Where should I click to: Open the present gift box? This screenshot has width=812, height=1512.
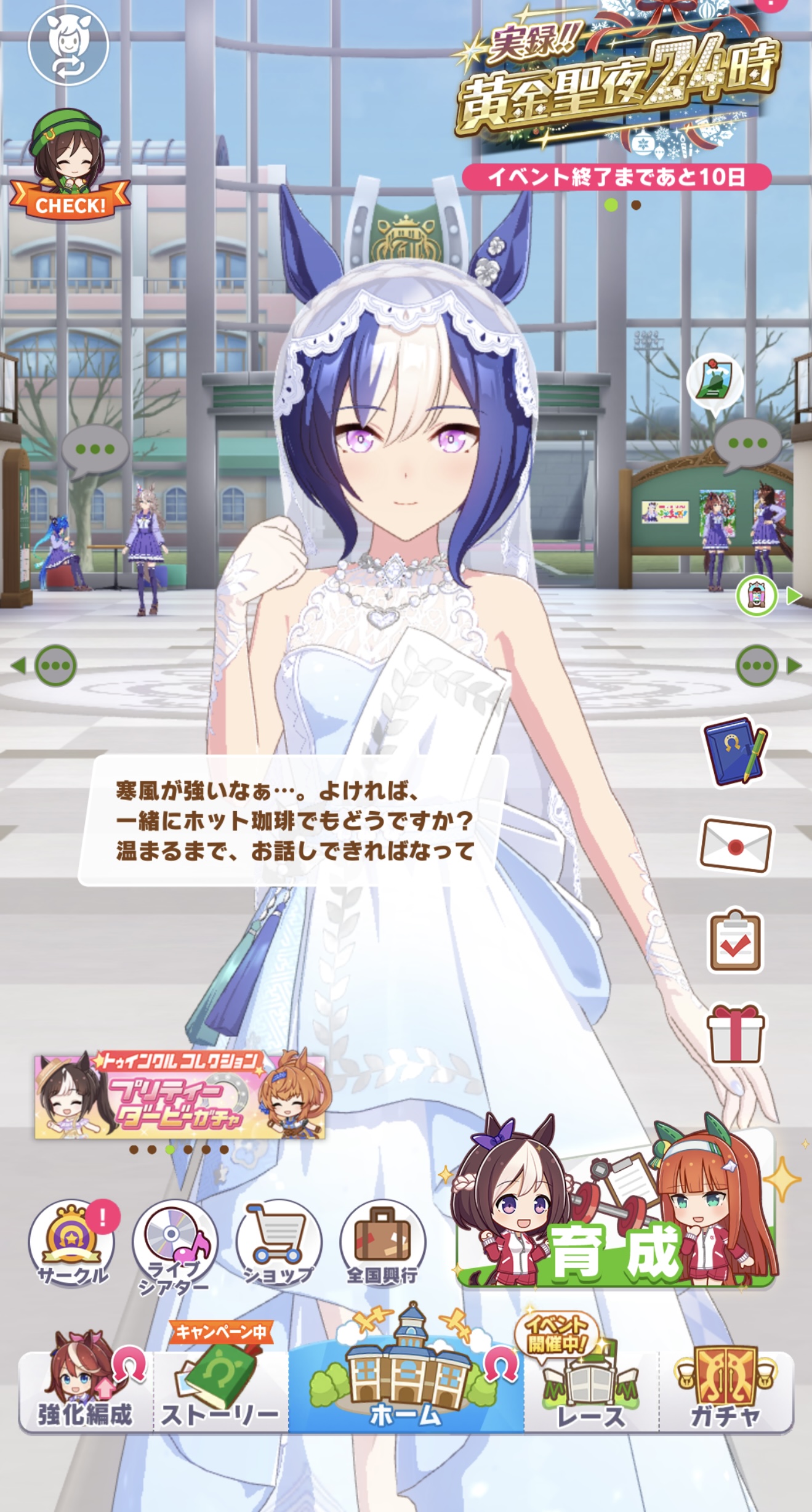click(x=736, y=1033)
